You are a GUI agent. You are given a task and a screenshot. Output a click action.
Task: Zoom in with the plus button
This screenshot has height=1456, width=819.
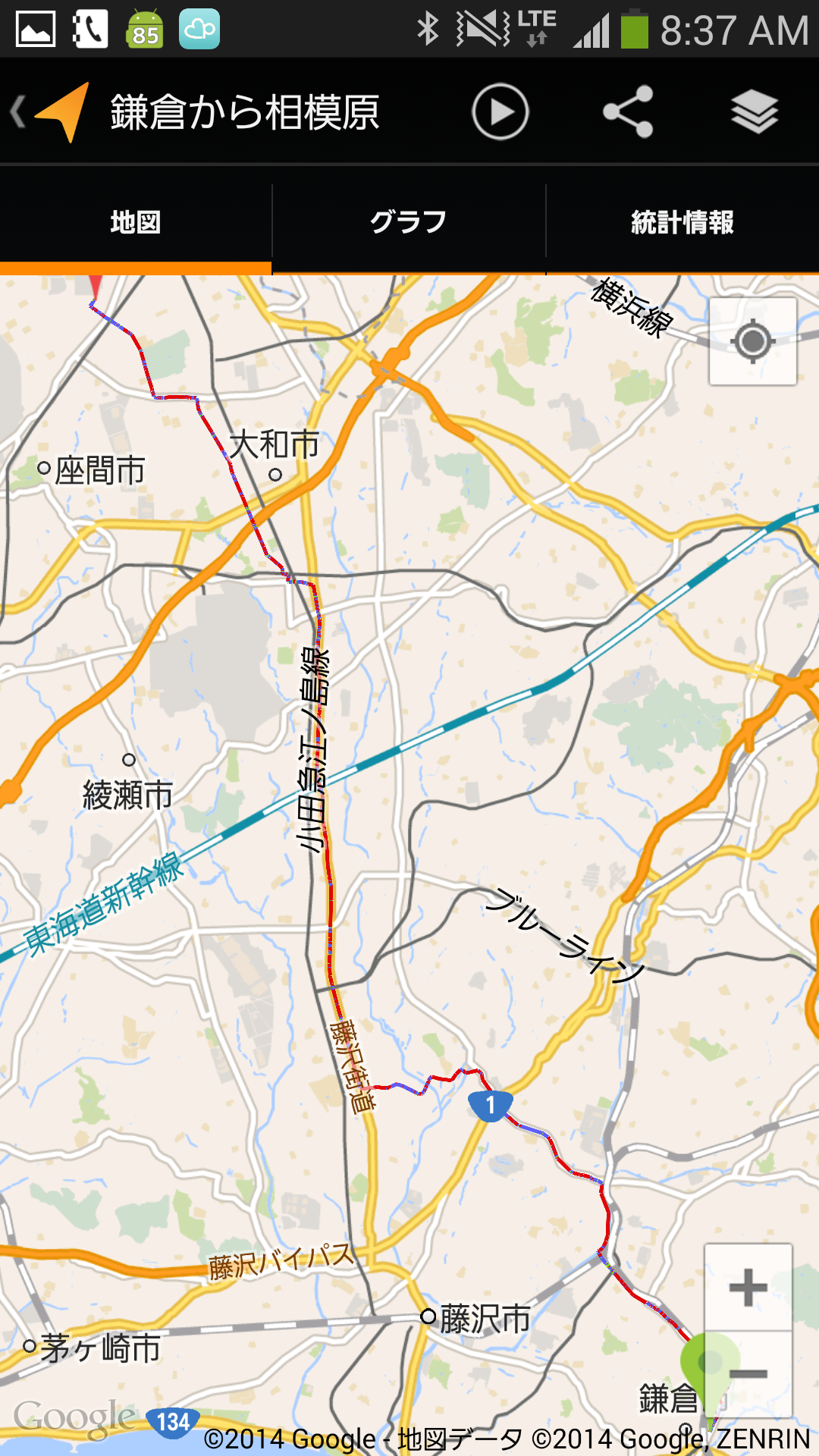[748, 1288]
